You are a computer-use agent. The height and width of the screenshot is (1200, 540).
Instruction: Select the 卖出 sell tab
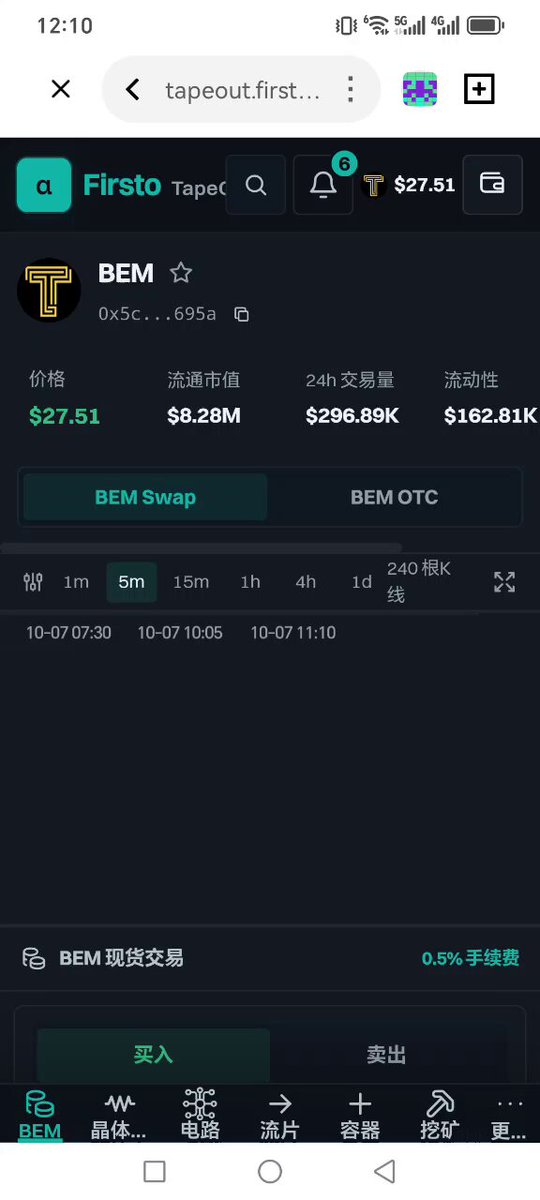coord(386,1055)
